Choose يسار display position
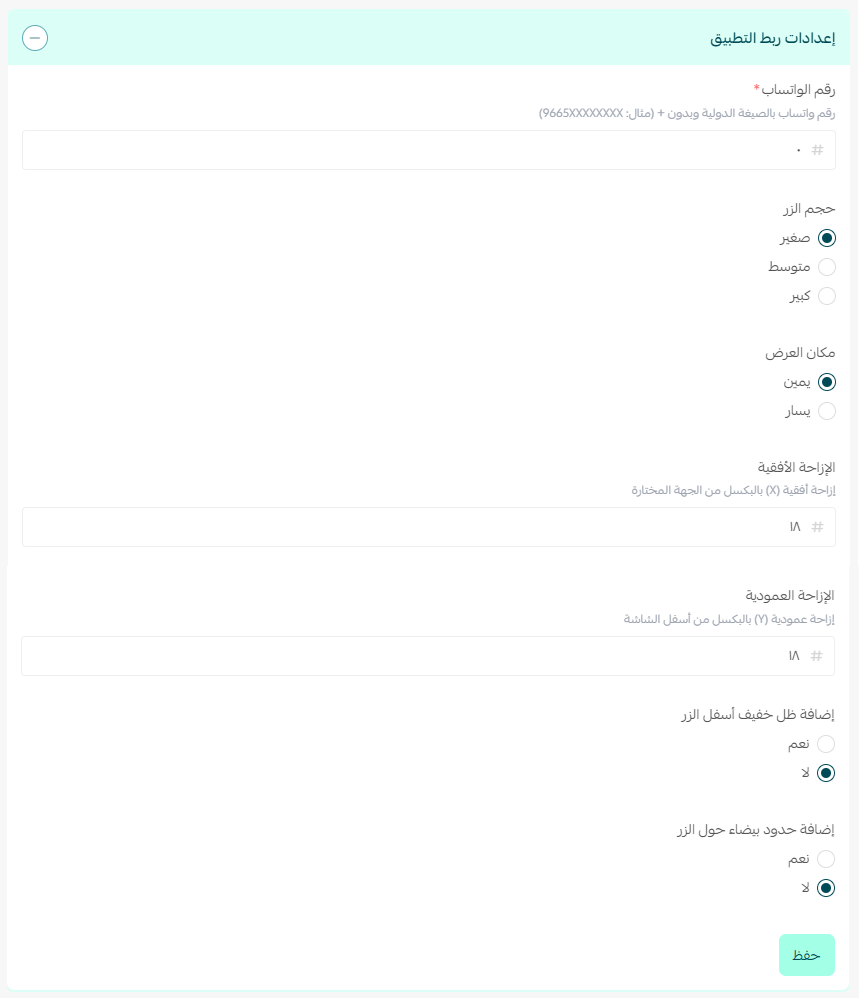The height and width of the screenshot is (1002, 859). pyautogui.click(x=826, y=411)
